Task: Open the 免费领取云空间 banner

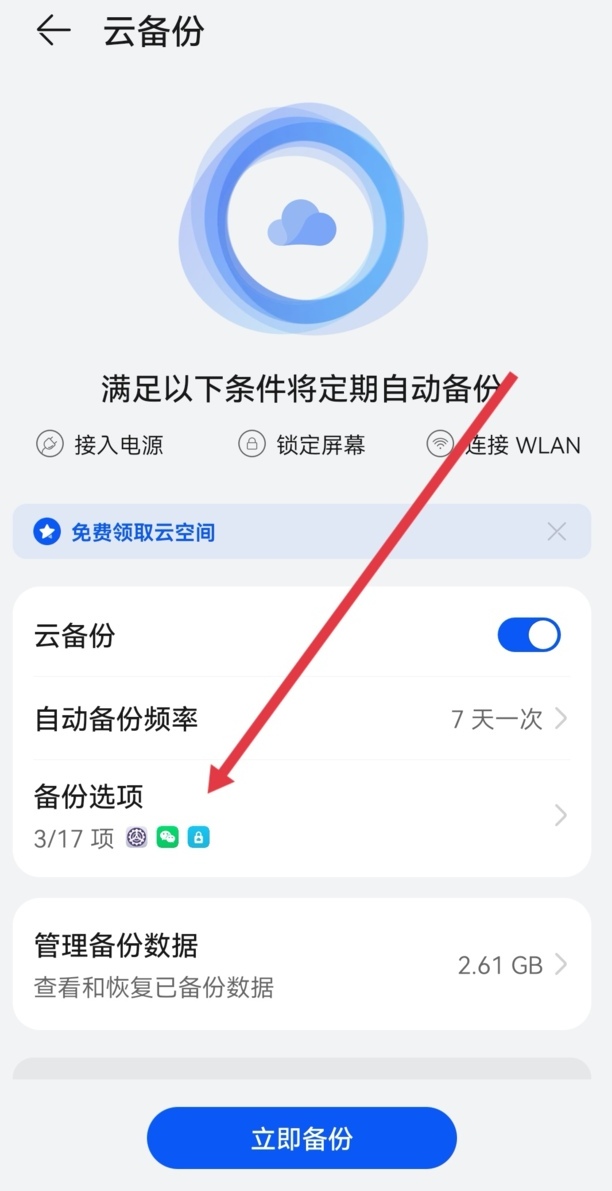Action: [x=143, y=532]
